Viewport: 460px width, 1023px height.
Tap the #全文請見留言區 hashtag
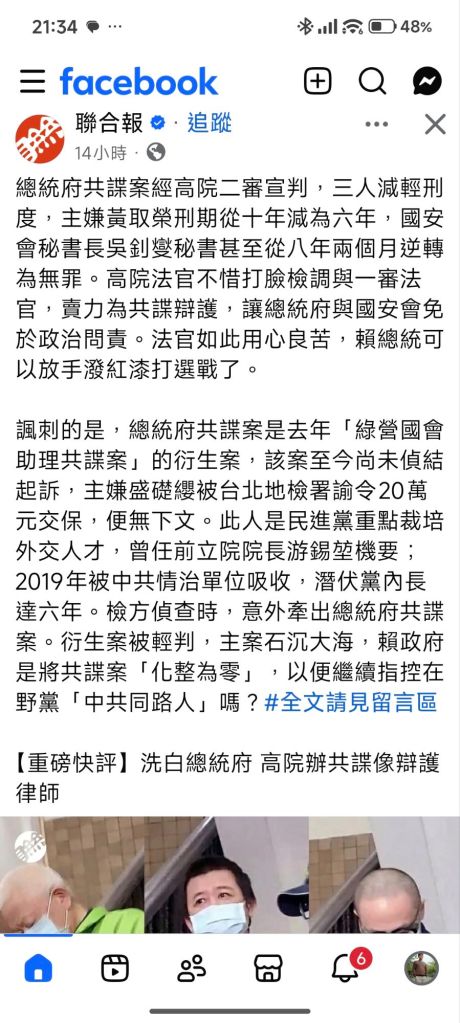(350, 703)
